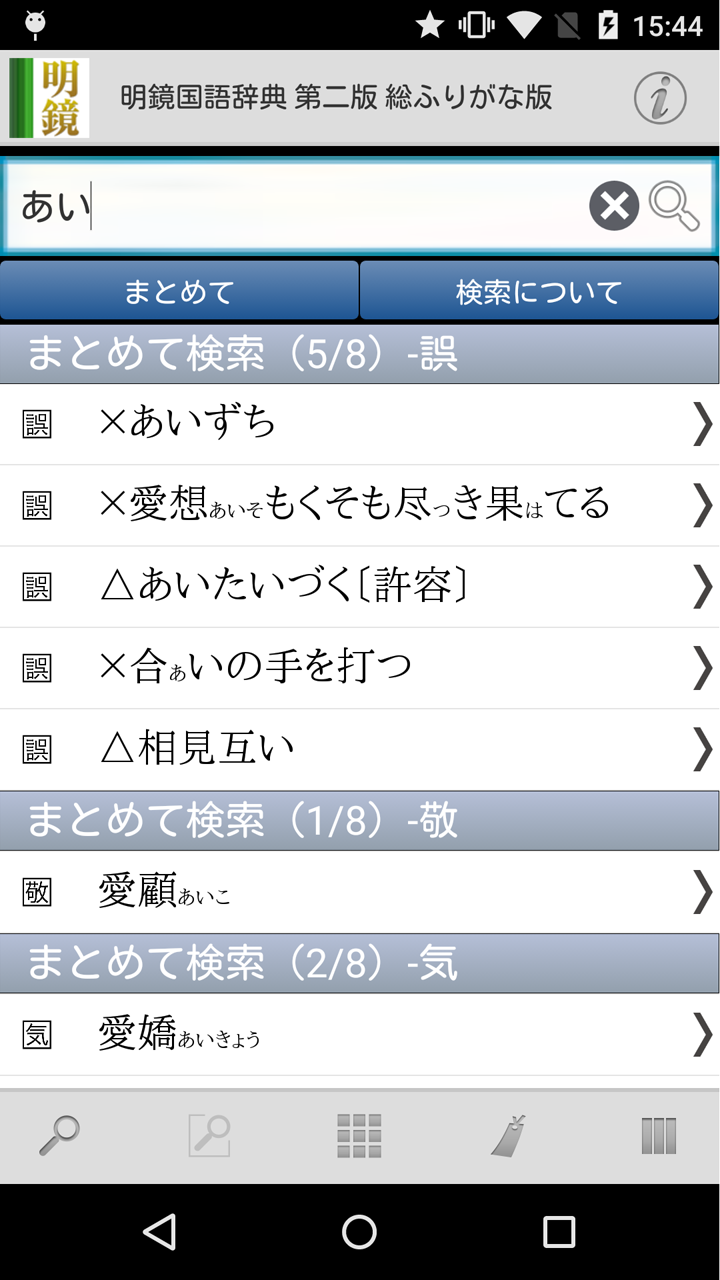This screenshot has height=1280, width=720.
Task: Open the bookmark tag tab in bottom bar
Action: click(509, 1136)
